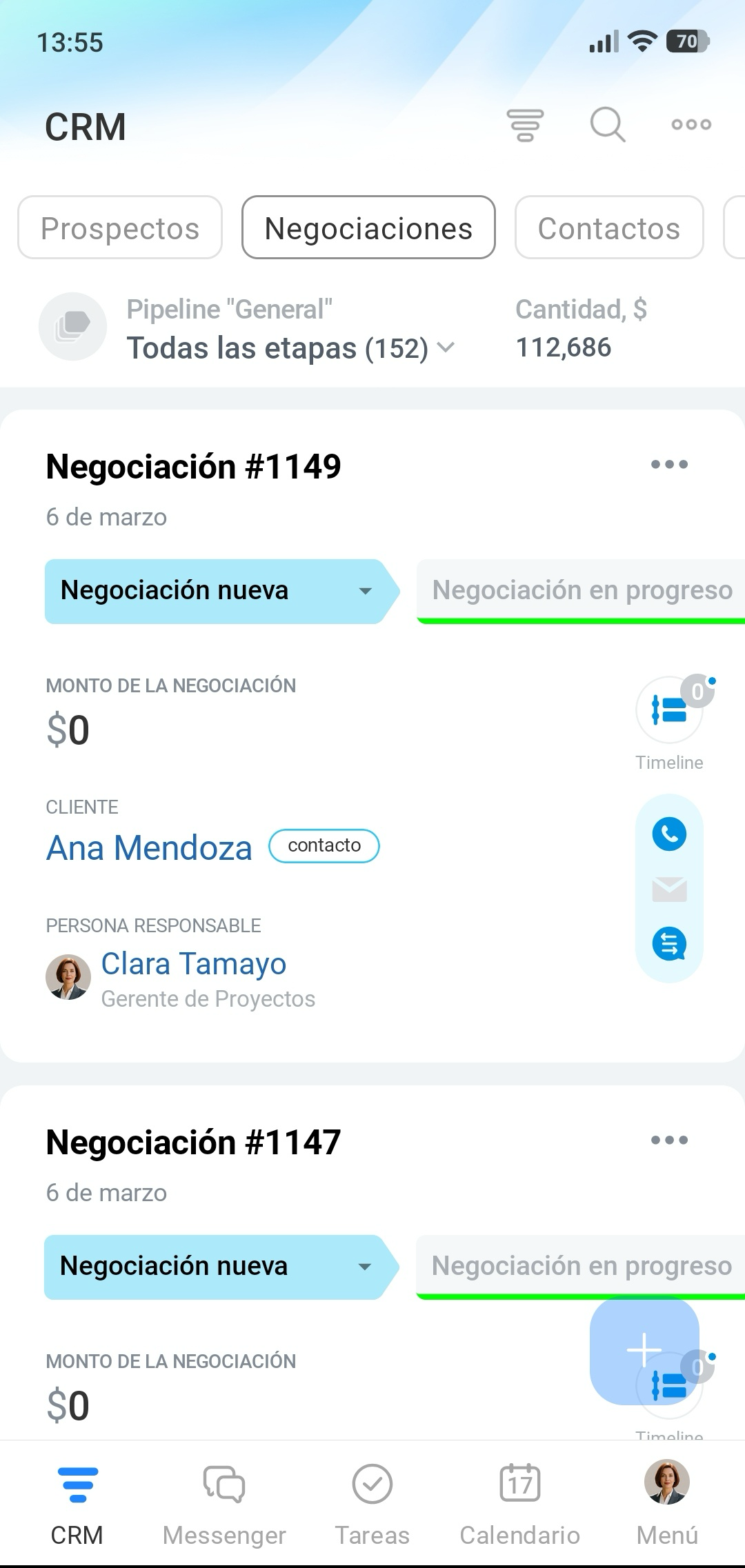Switch to the Contactos tab
This screenshot has width=745, height=1568.
[608, 228]
